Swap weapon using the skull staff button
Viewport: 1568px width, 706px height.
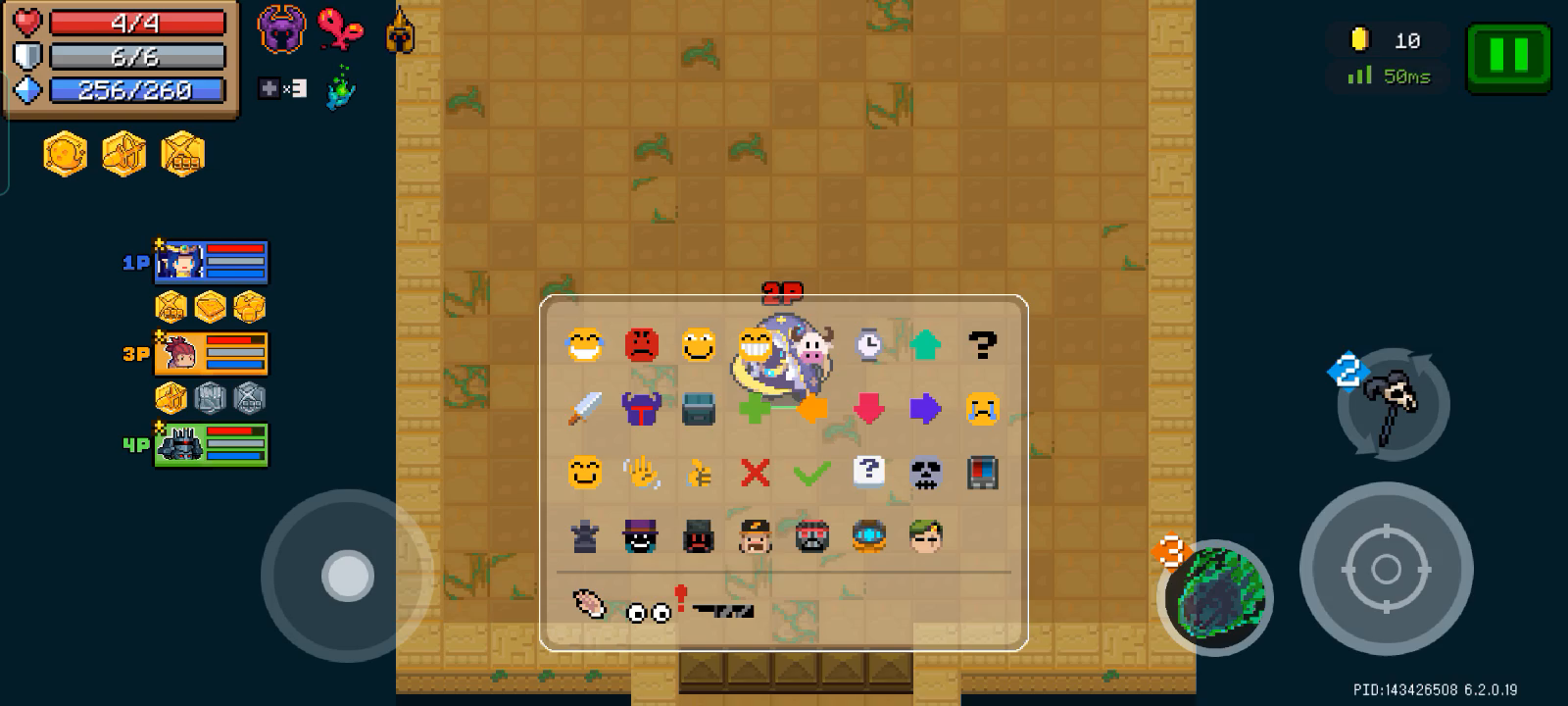click(1393, 404)
